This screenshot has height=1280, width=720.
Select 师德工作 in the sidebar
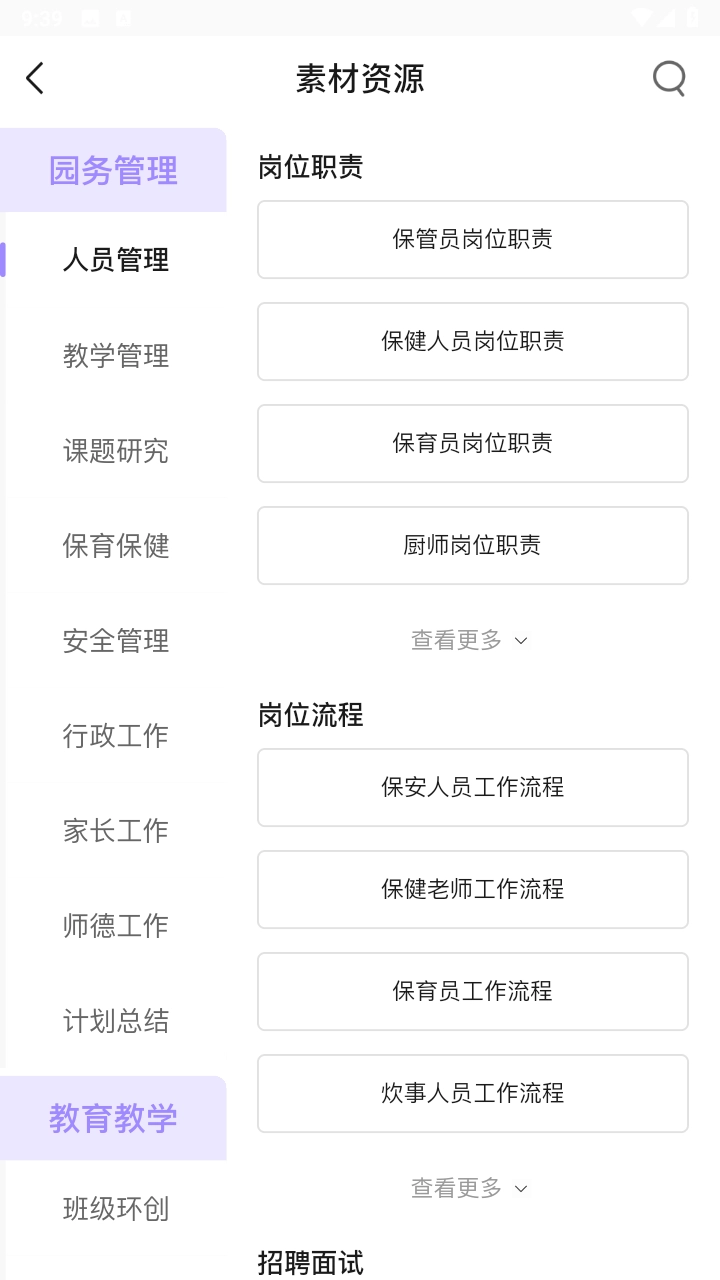point(116,926)
